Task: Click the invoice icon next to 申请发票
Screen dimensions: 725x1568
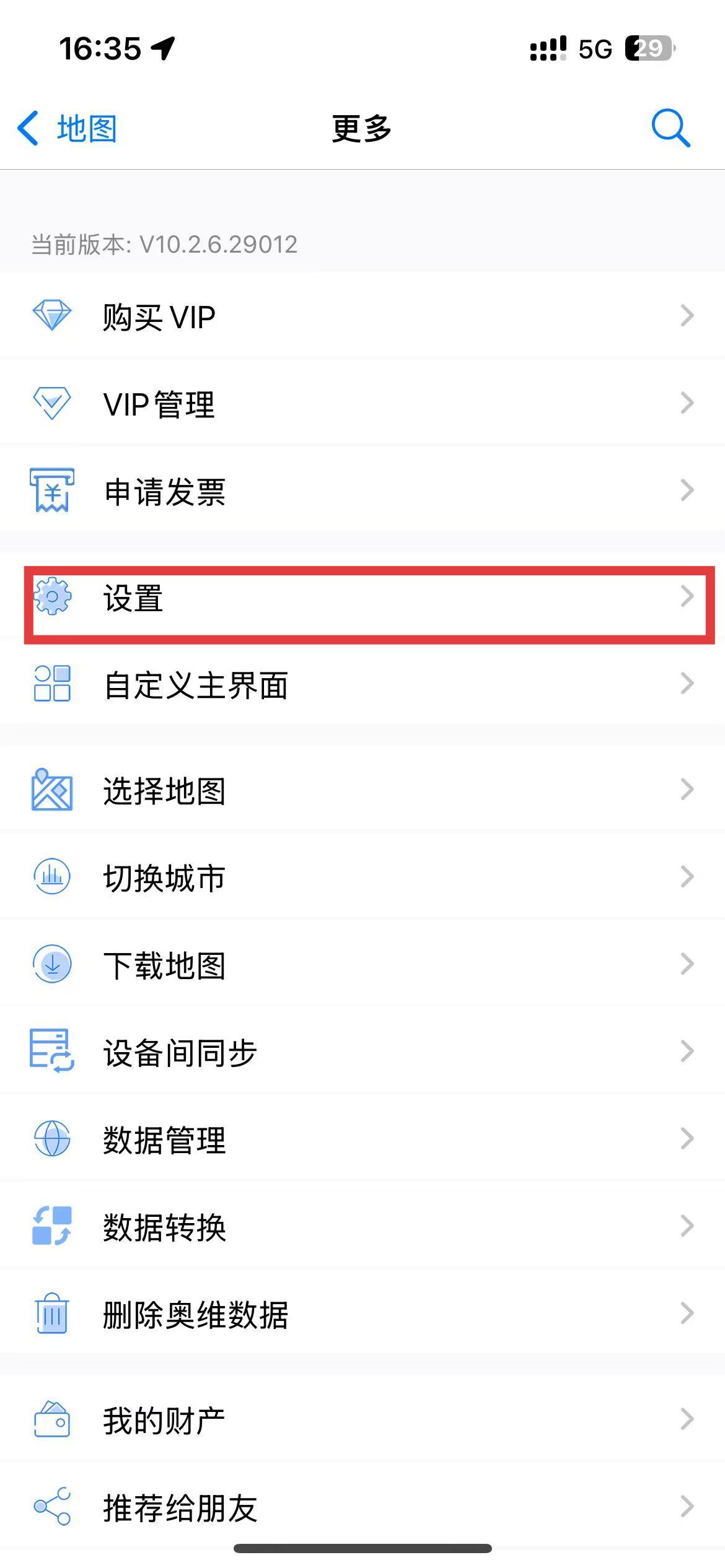Action: tap(52, 491)
